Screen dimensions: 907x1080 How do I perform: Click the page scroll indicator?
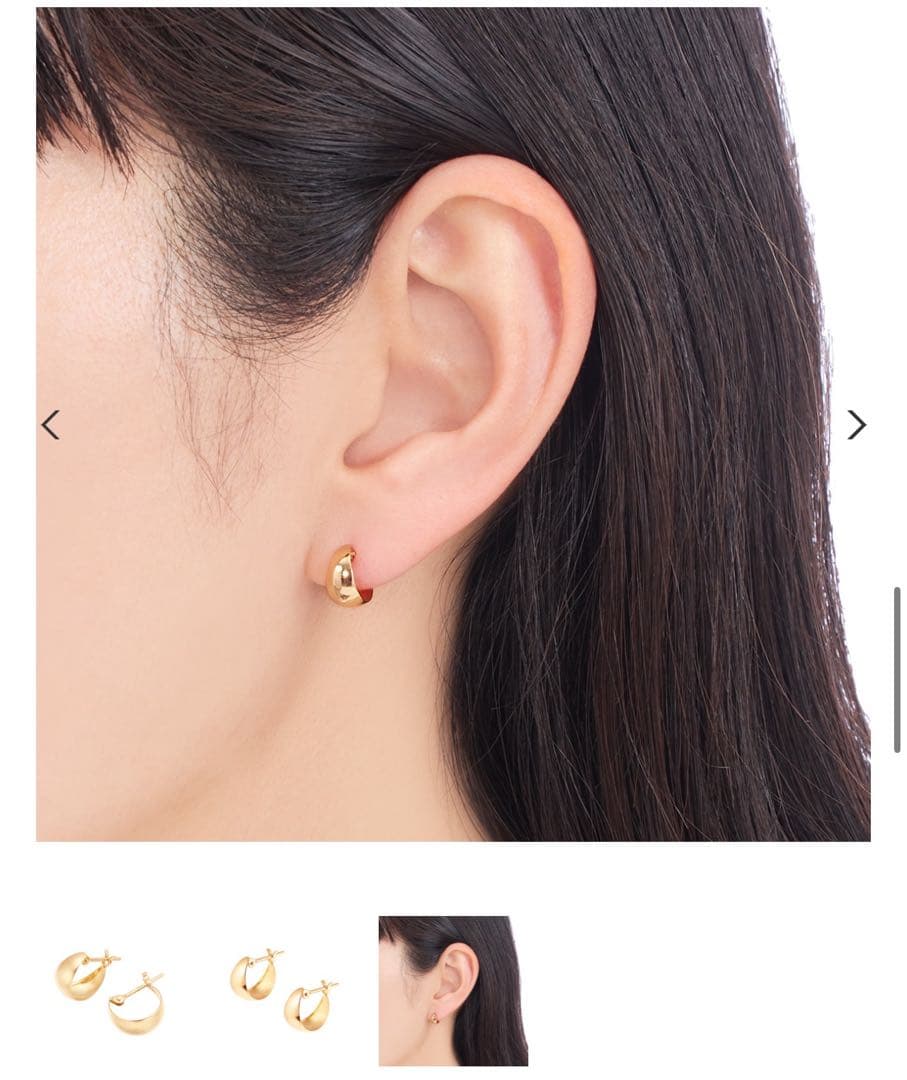point(899,665)
